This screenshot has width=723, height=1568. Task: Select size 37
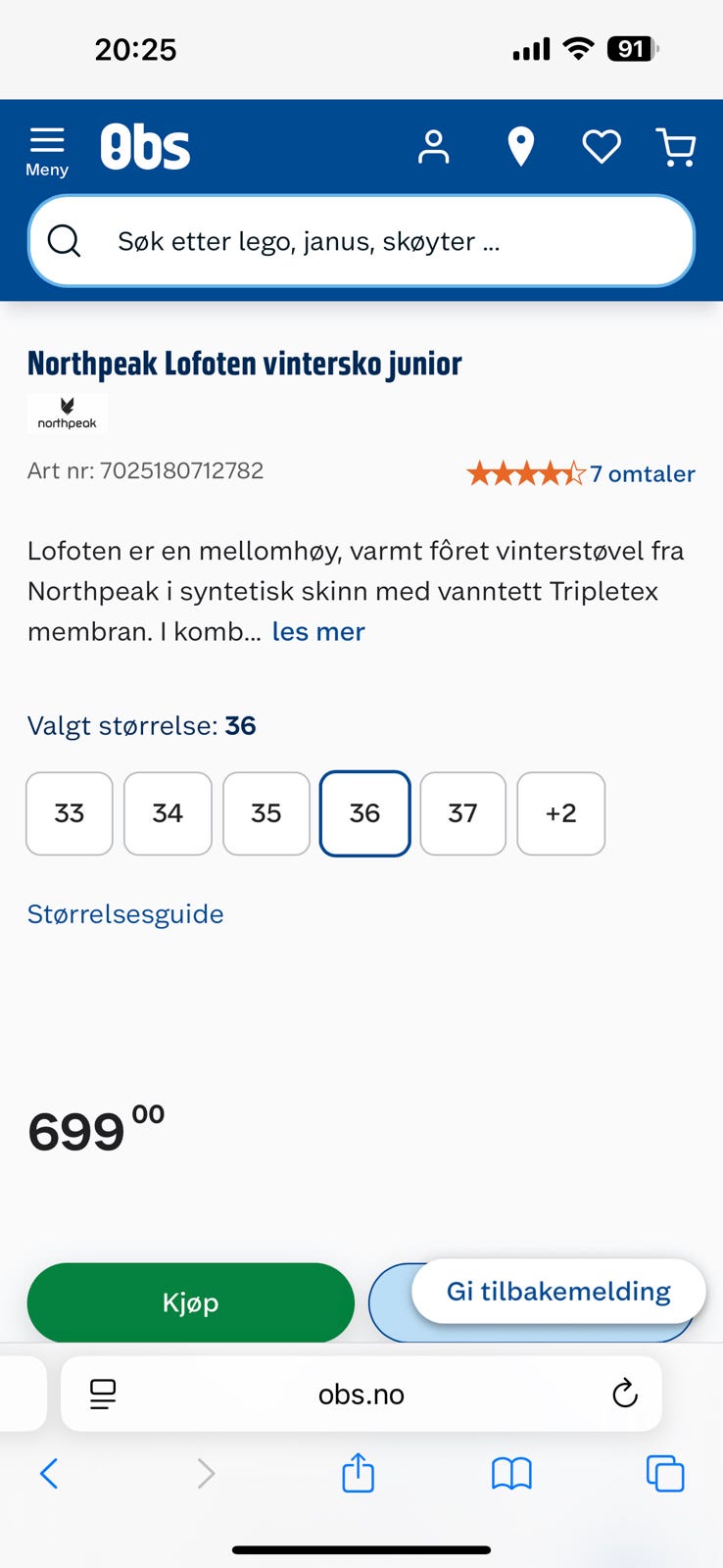462,813
